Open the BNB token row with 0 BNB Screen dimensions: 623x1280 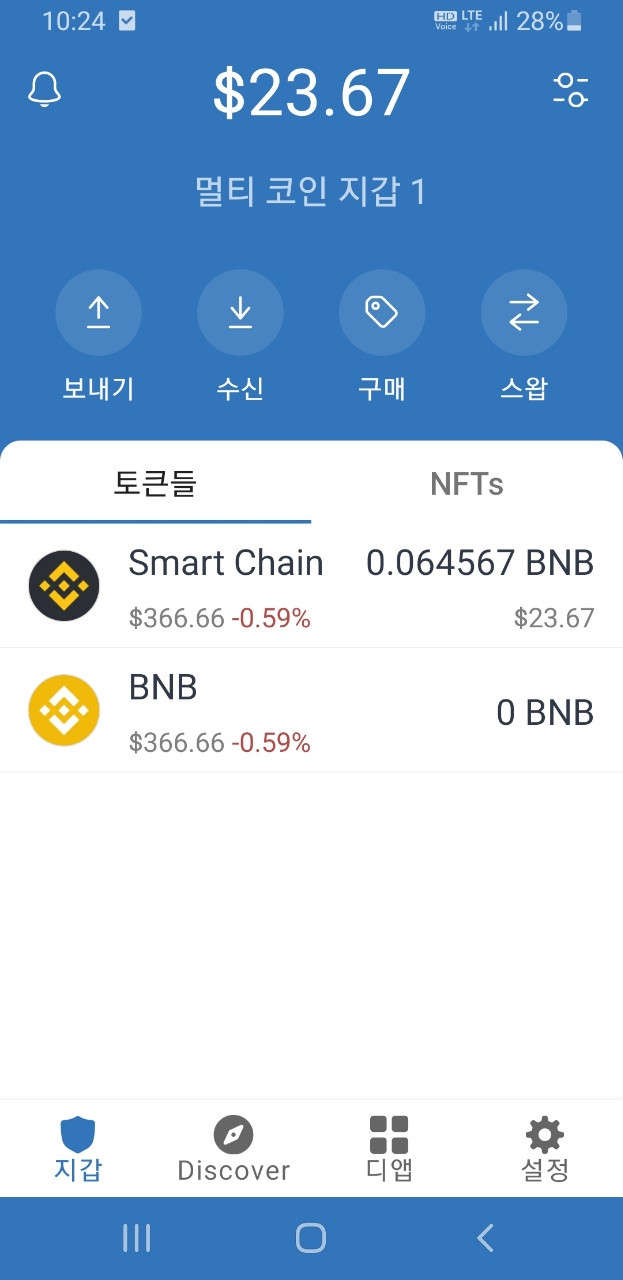tap(311, 711)
